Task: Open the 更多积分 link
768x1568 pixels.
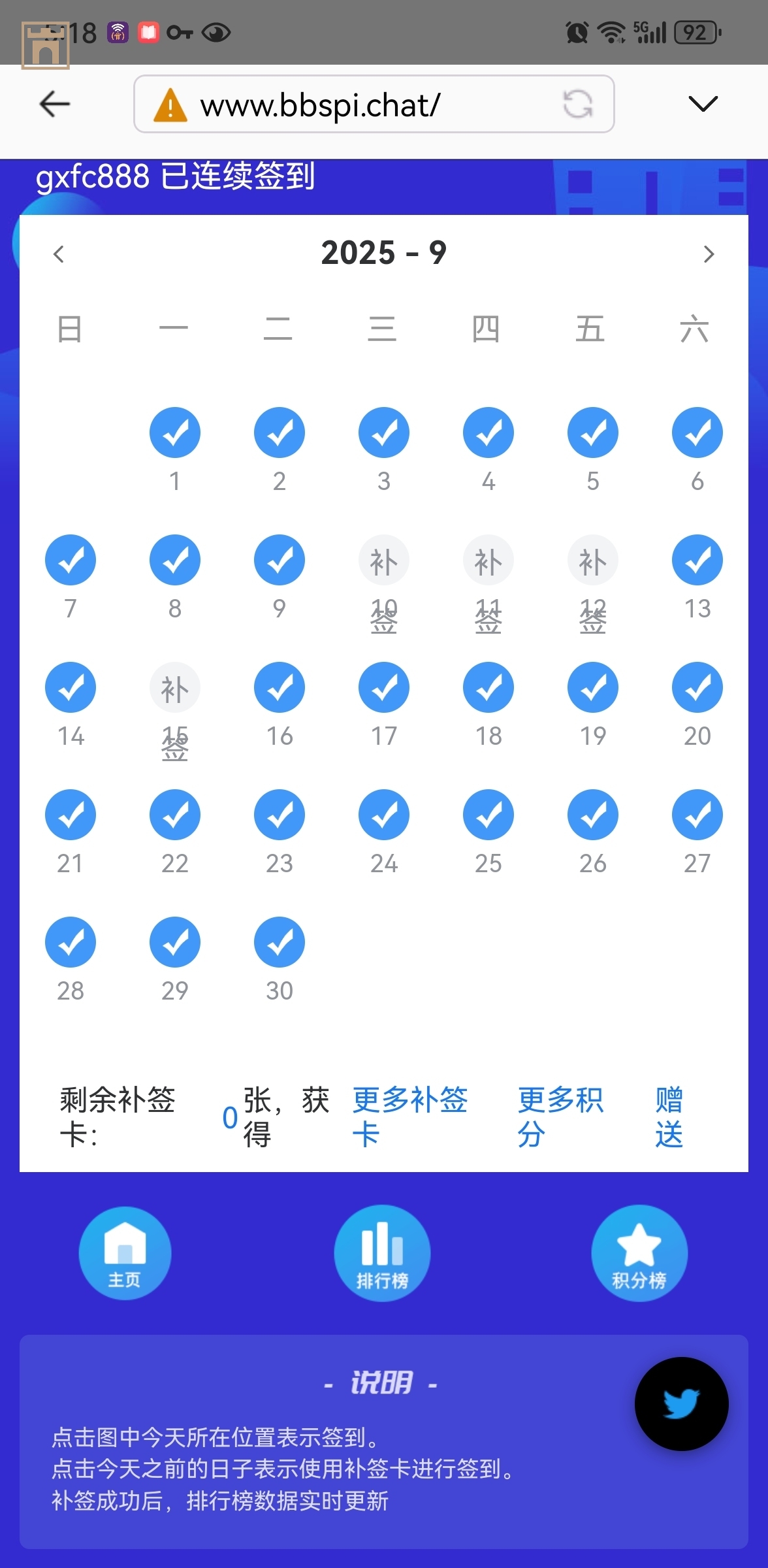Action: (560, 1117)
